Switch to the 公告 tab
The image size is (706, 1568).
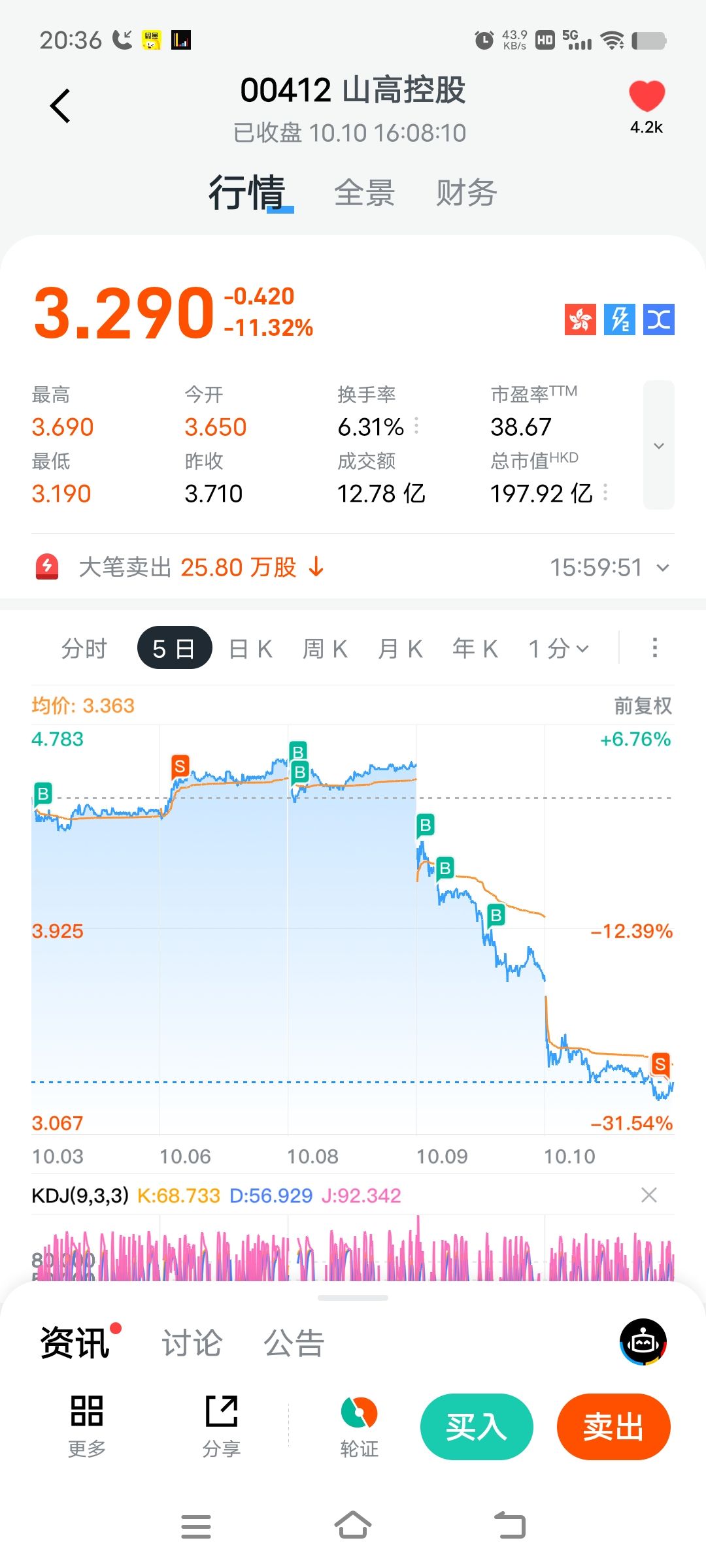point(294,1343)
